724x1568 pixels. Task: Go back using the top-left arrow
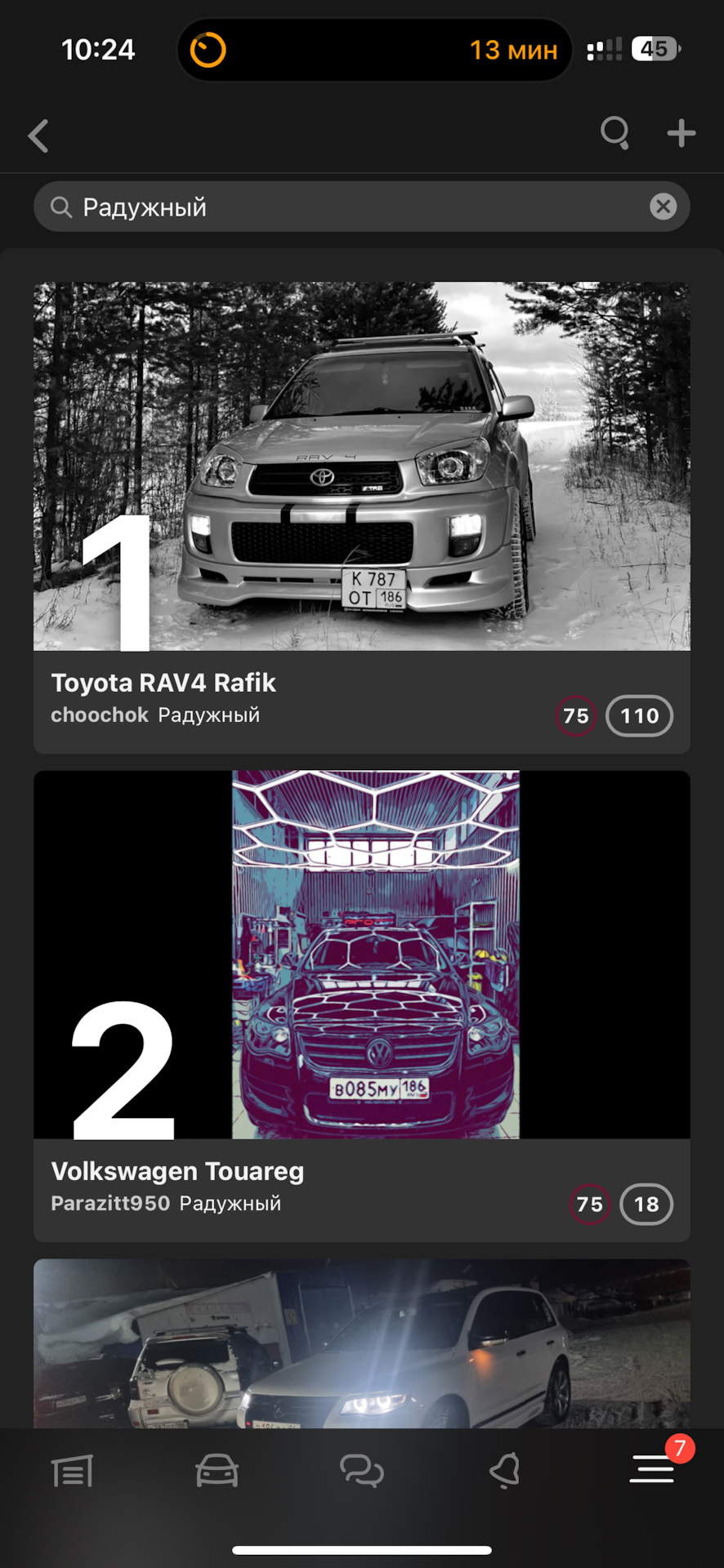(38, 136)
